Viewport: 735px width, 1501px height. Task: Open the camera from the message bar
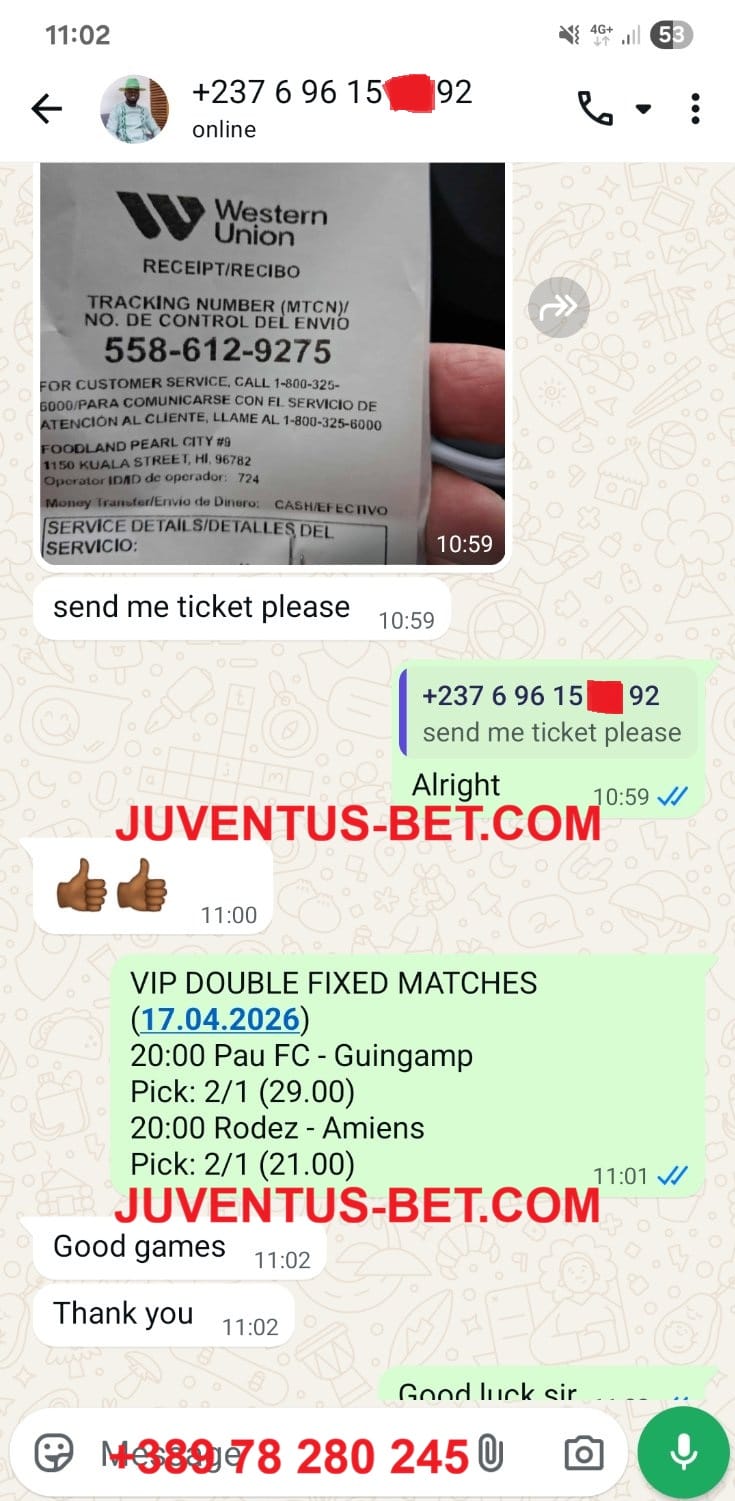(x=583, y=1453)
